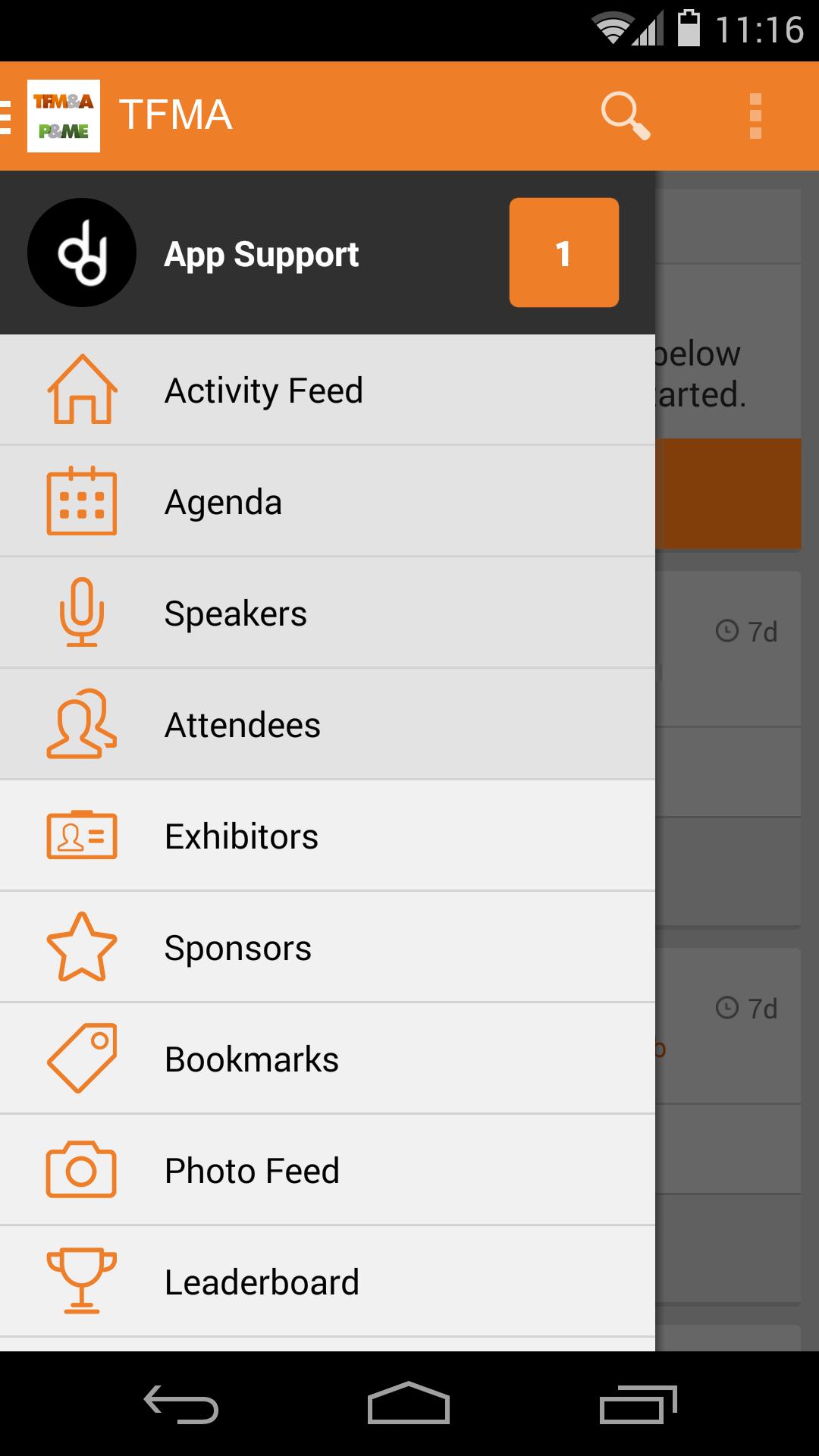View the Speakers list
This screenshot has width=819, height=1456.
click(328, 613)
